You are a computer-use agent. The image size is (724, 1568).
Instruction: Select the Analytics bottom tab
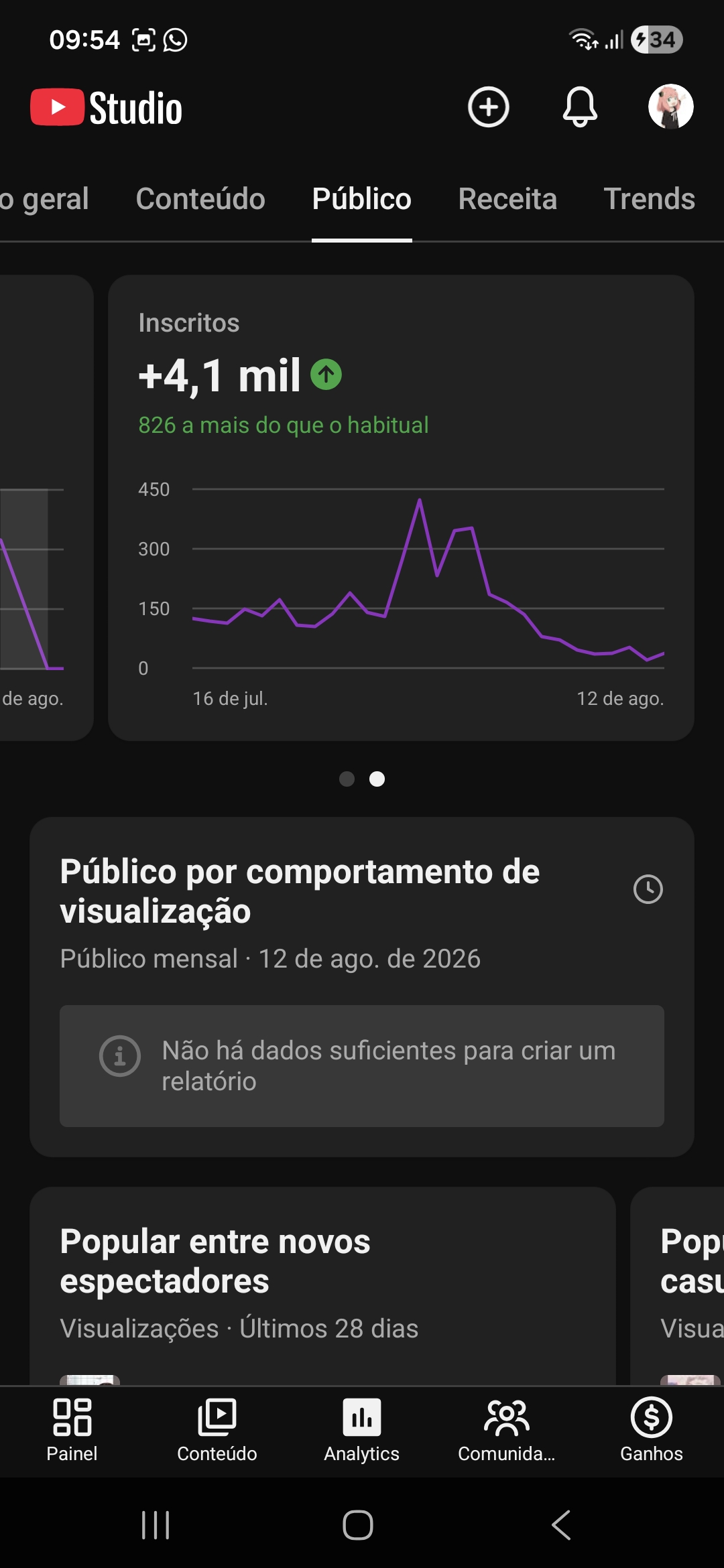361,1430
